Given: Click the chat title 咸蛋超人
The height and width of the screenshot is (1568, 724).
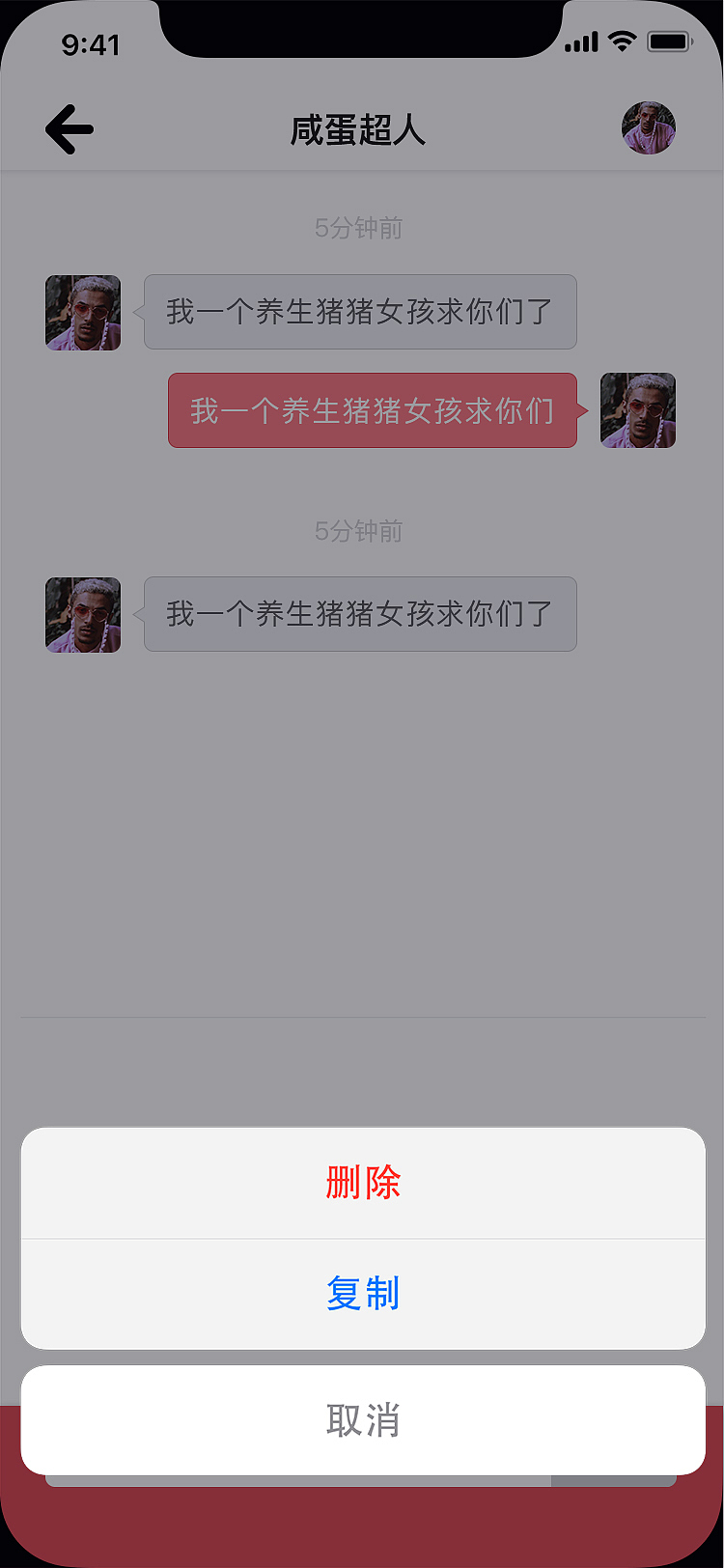Looking at the screenshot, I should point(357,129).
